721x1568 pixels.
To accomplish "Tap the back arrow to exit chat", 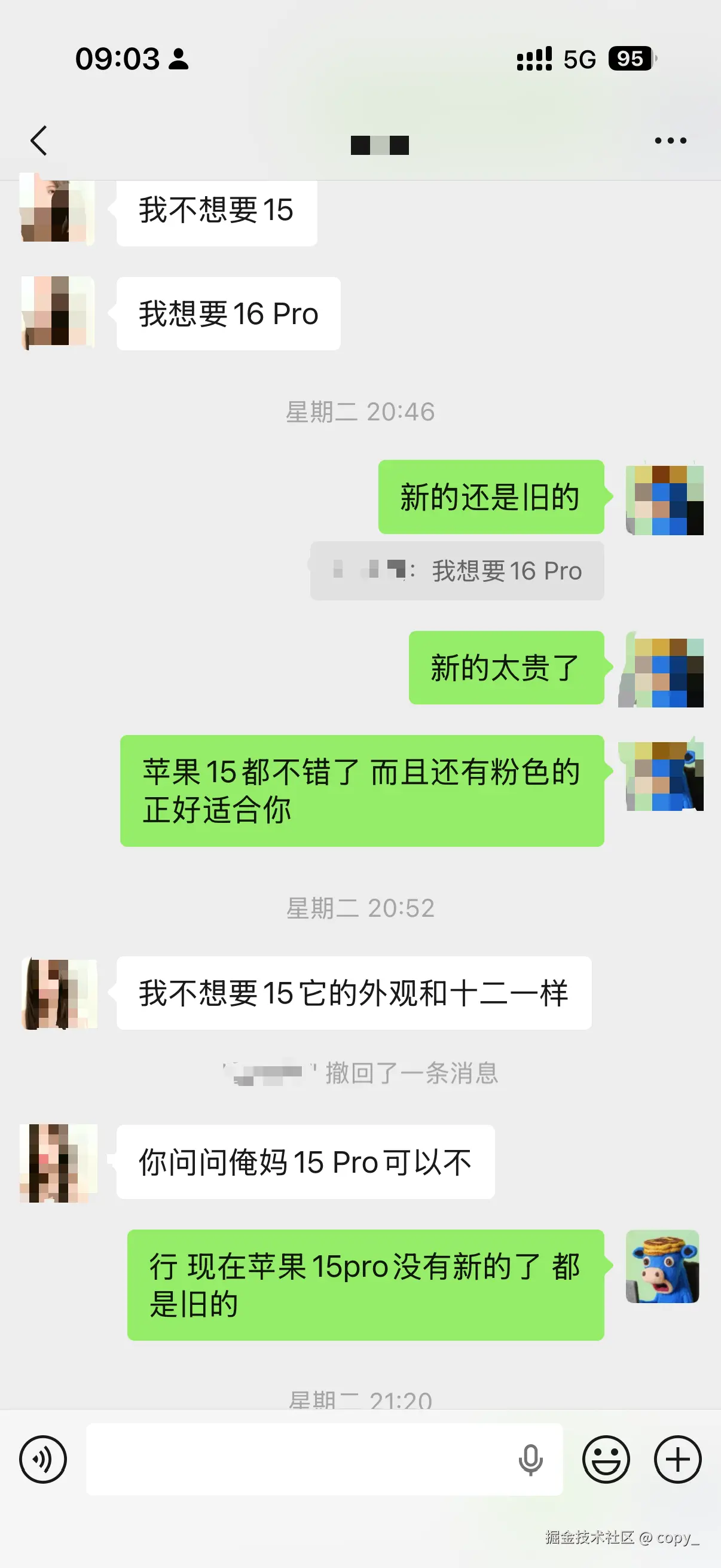I will (38, 139).
